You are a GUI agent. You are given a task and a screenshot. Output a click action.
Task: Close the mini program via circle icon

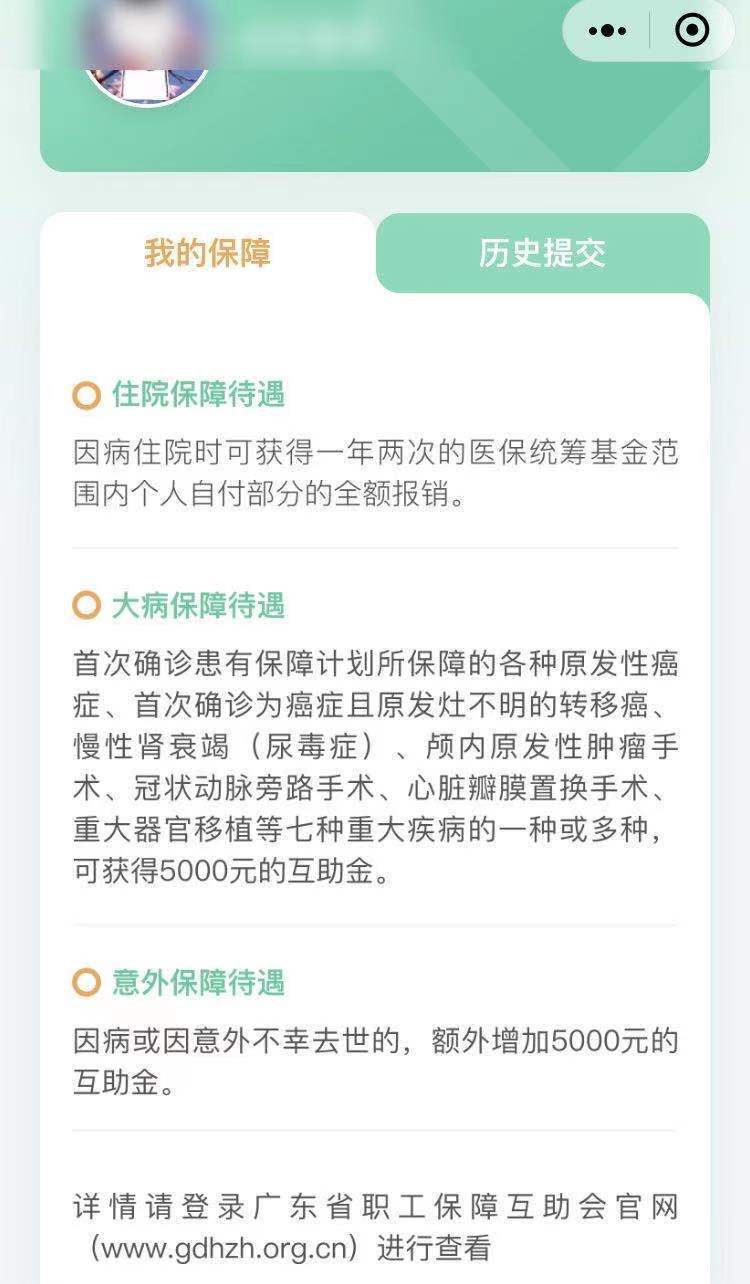tap(692, 31)
